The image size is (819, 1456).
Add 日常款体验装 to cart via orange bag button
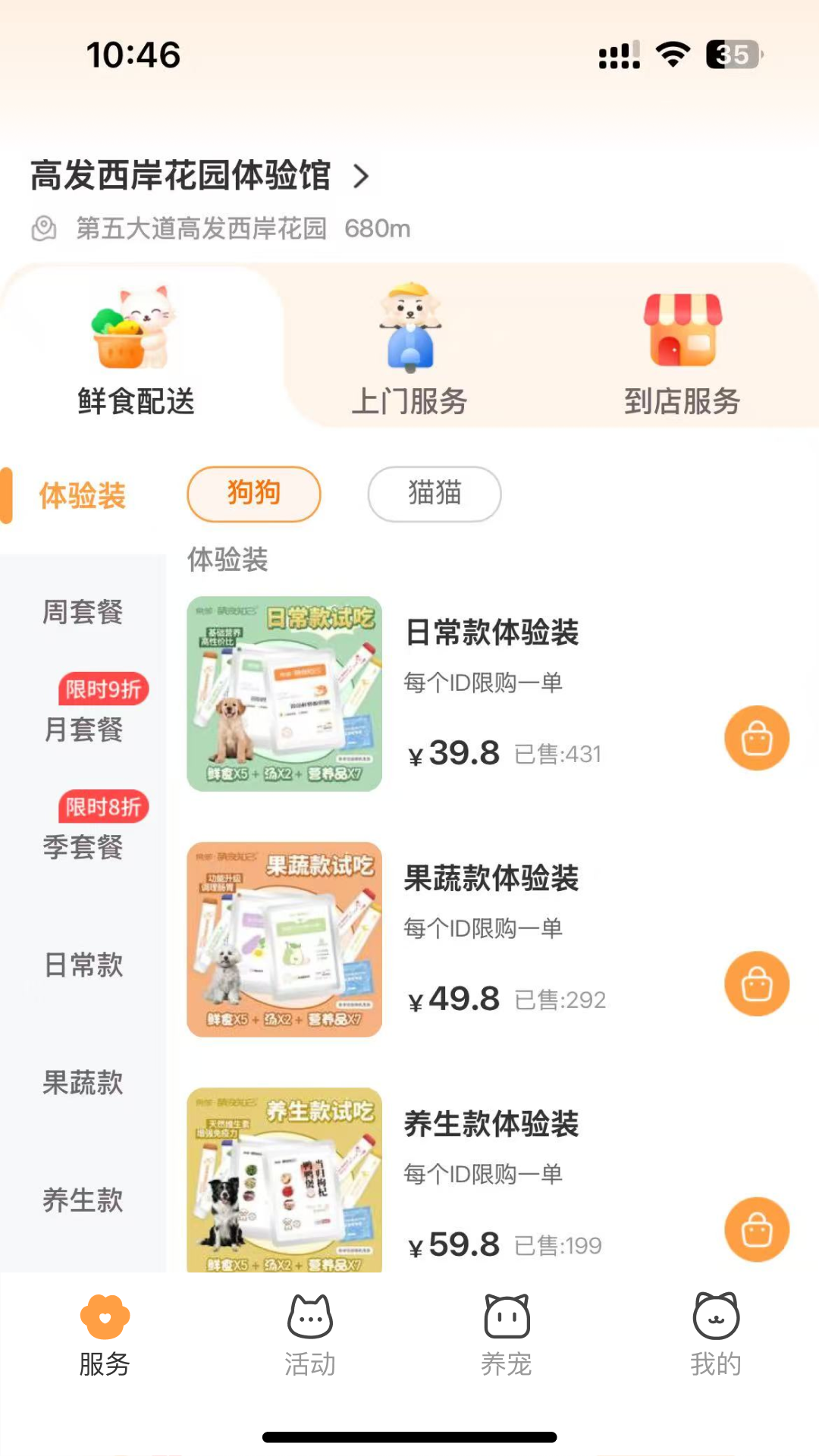756,737
